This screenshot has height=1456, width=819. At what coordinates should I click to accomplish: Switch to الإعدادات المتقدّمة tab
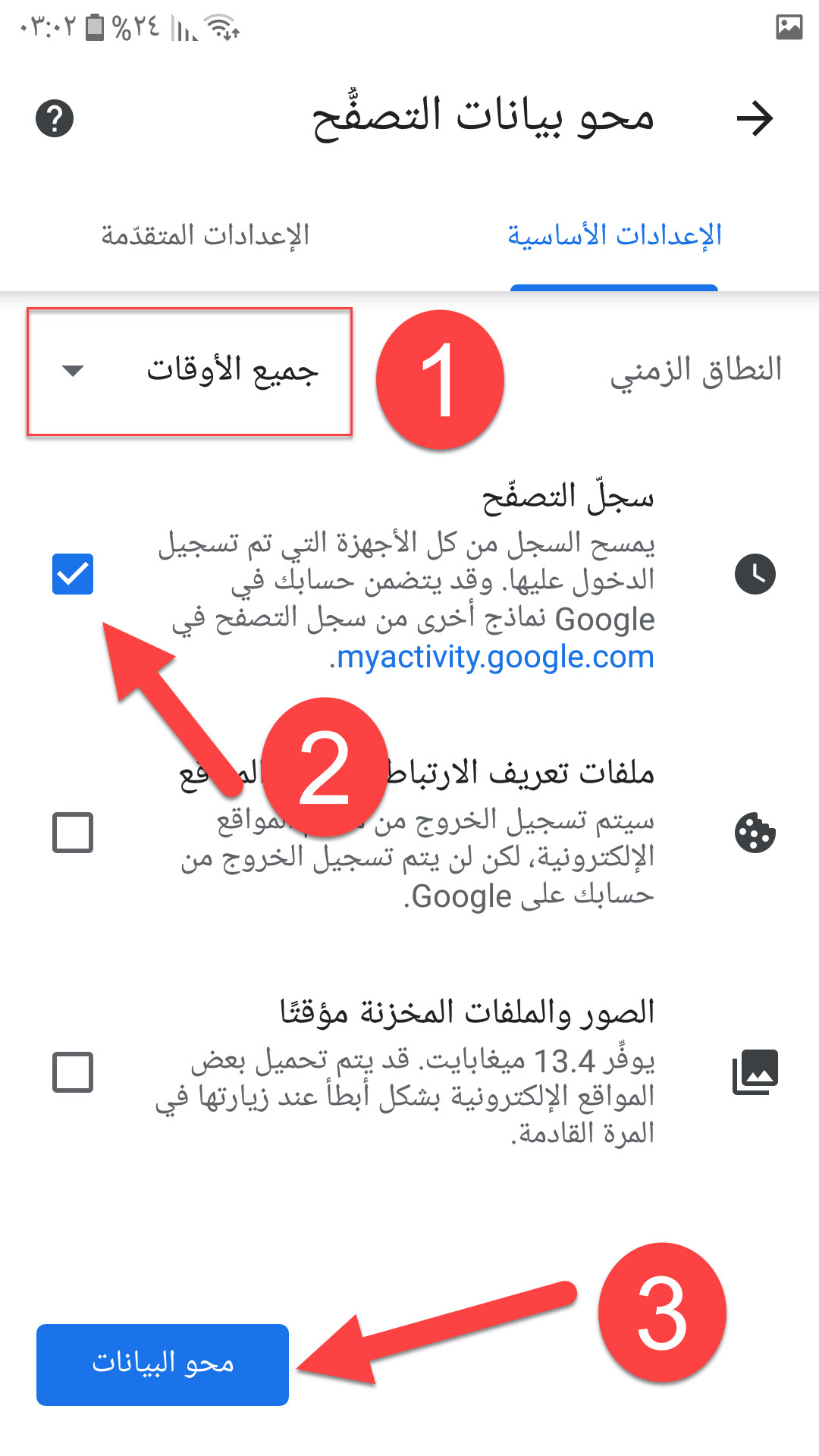tap(206, 235)
